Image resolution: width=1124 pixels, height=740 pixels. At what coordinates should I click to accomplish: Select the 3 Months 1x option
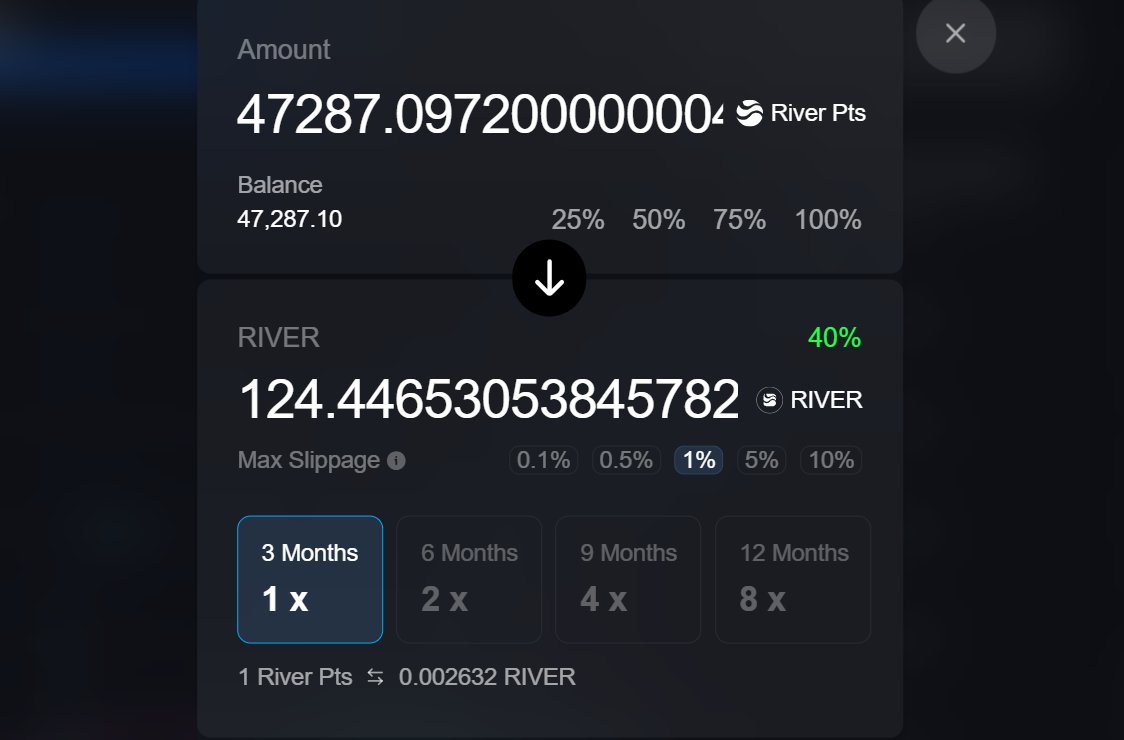coord(310,579)
